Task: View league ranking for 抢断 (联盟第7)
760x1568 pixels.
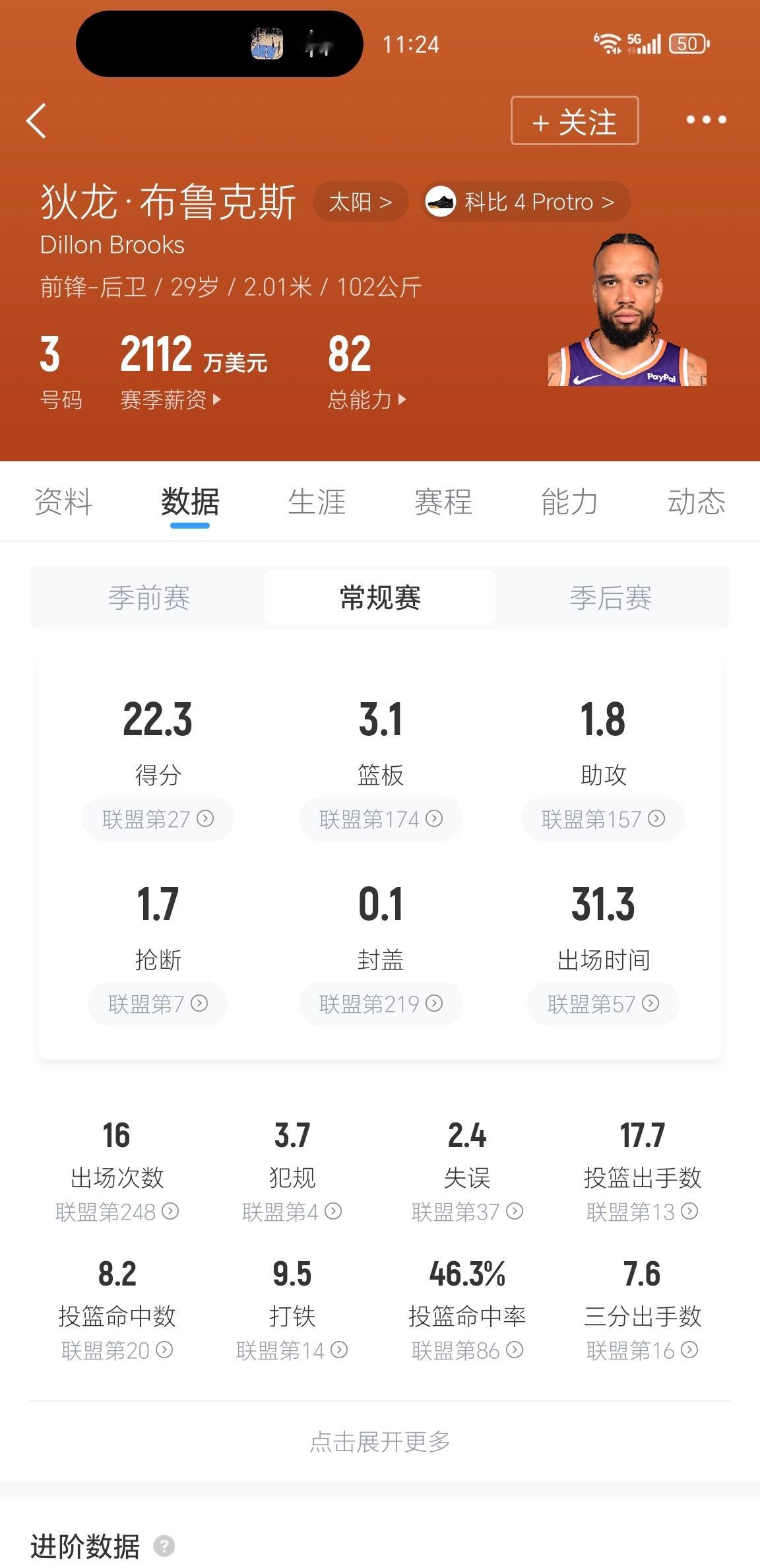Action: click(157, 1003)
